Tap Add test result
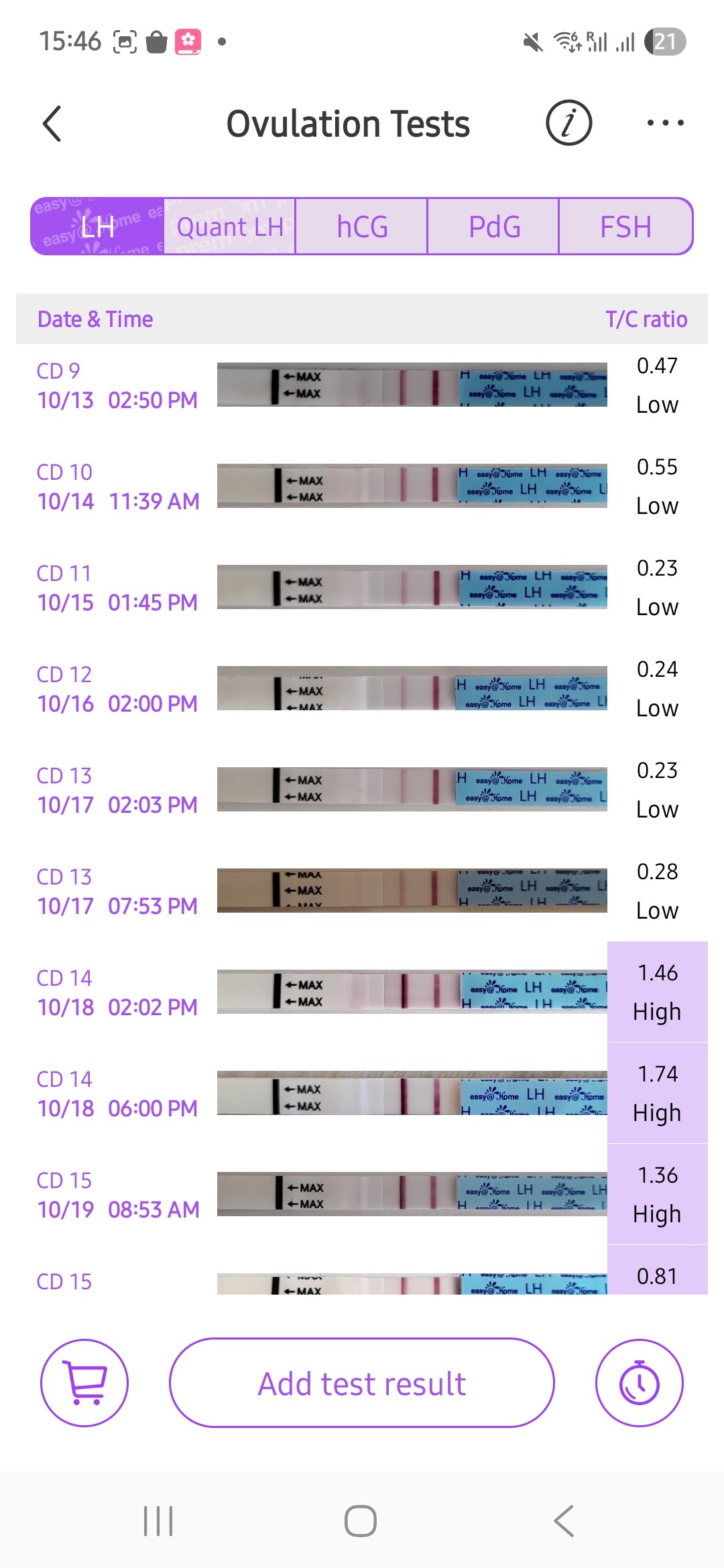 click(362, 1383)
